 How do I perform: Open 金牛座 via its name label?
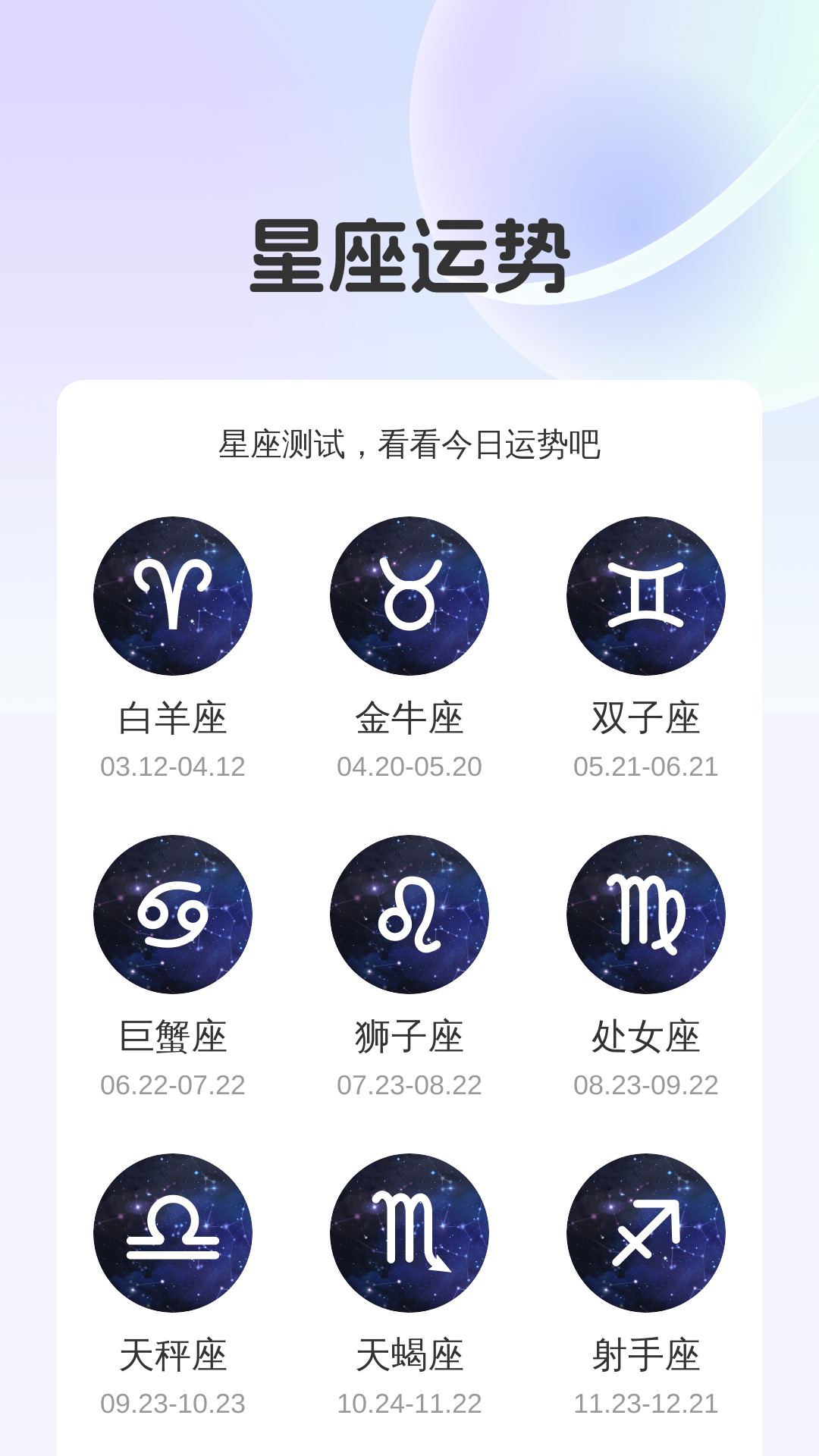(409, 717)
